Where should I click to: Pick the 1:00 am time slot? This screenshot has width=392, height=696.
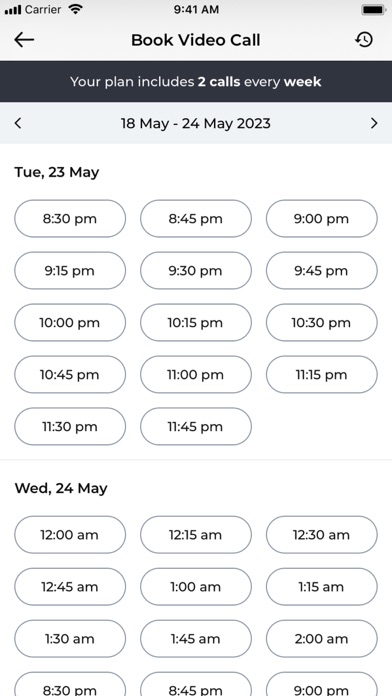(196, 587)
